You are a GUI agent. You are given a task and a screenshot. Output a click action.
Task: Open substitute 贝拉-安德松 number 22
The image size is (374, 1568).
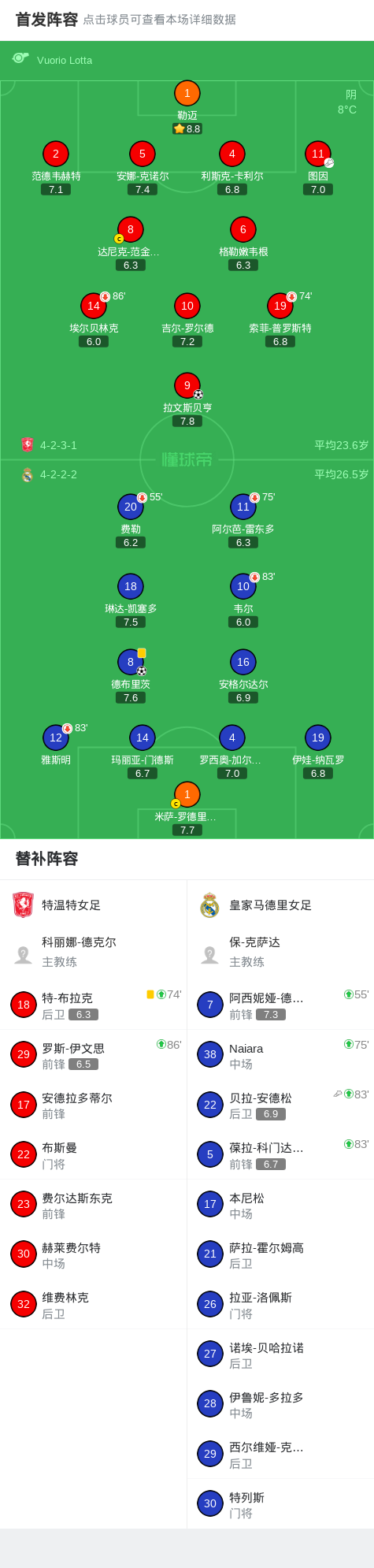281,1105
